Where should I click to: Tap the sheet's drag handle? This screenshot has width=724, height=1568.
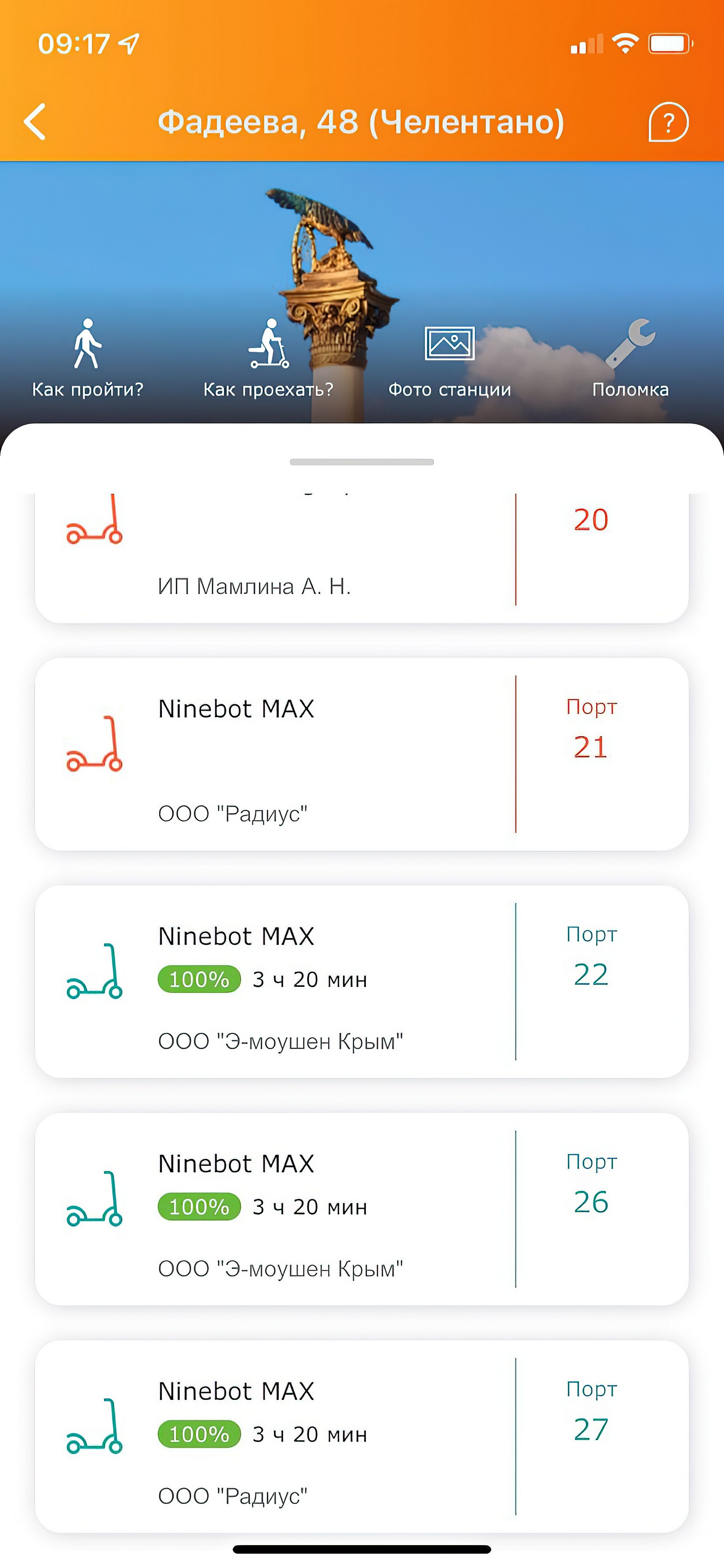click(x=362, y=462)
